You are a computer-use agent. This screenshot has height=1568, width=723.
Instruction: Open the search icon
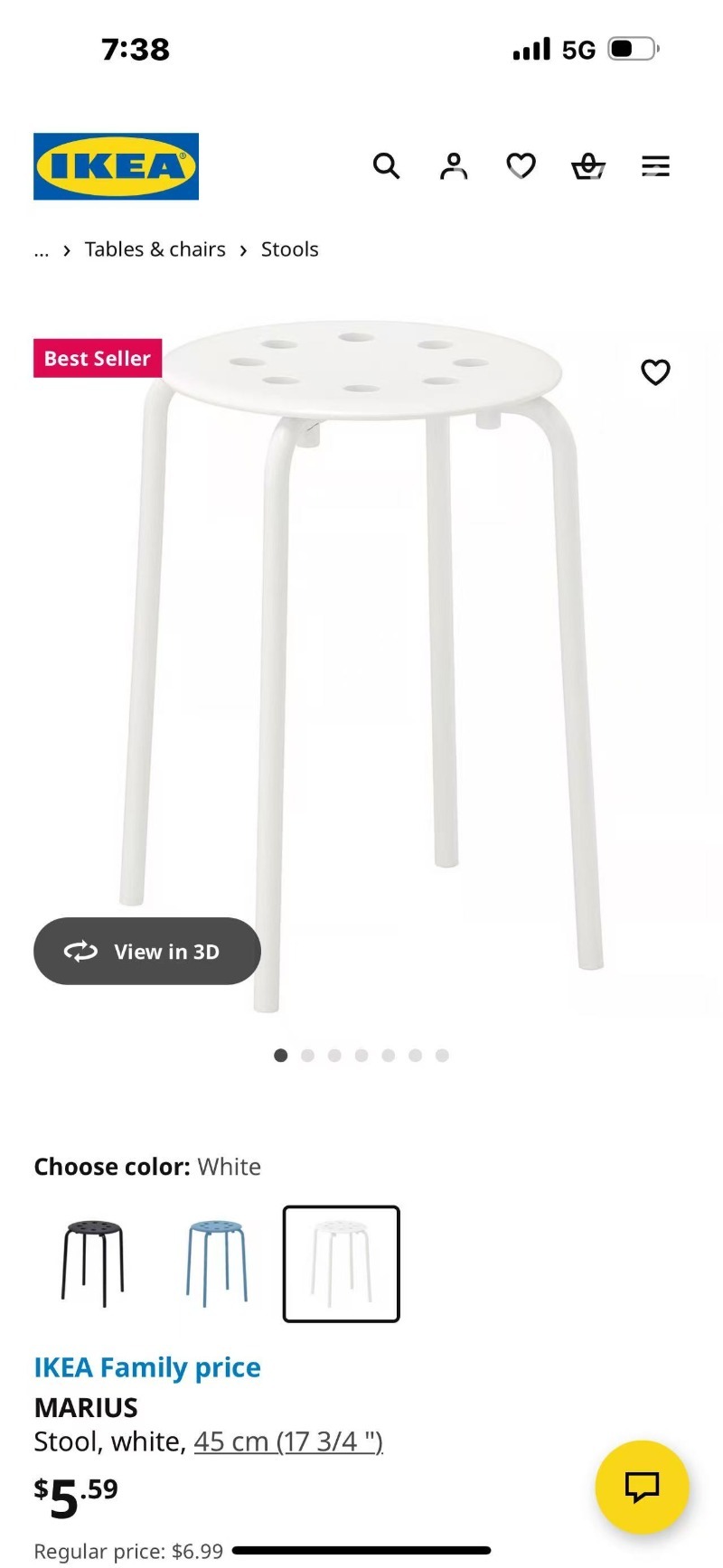click(386, 165)
